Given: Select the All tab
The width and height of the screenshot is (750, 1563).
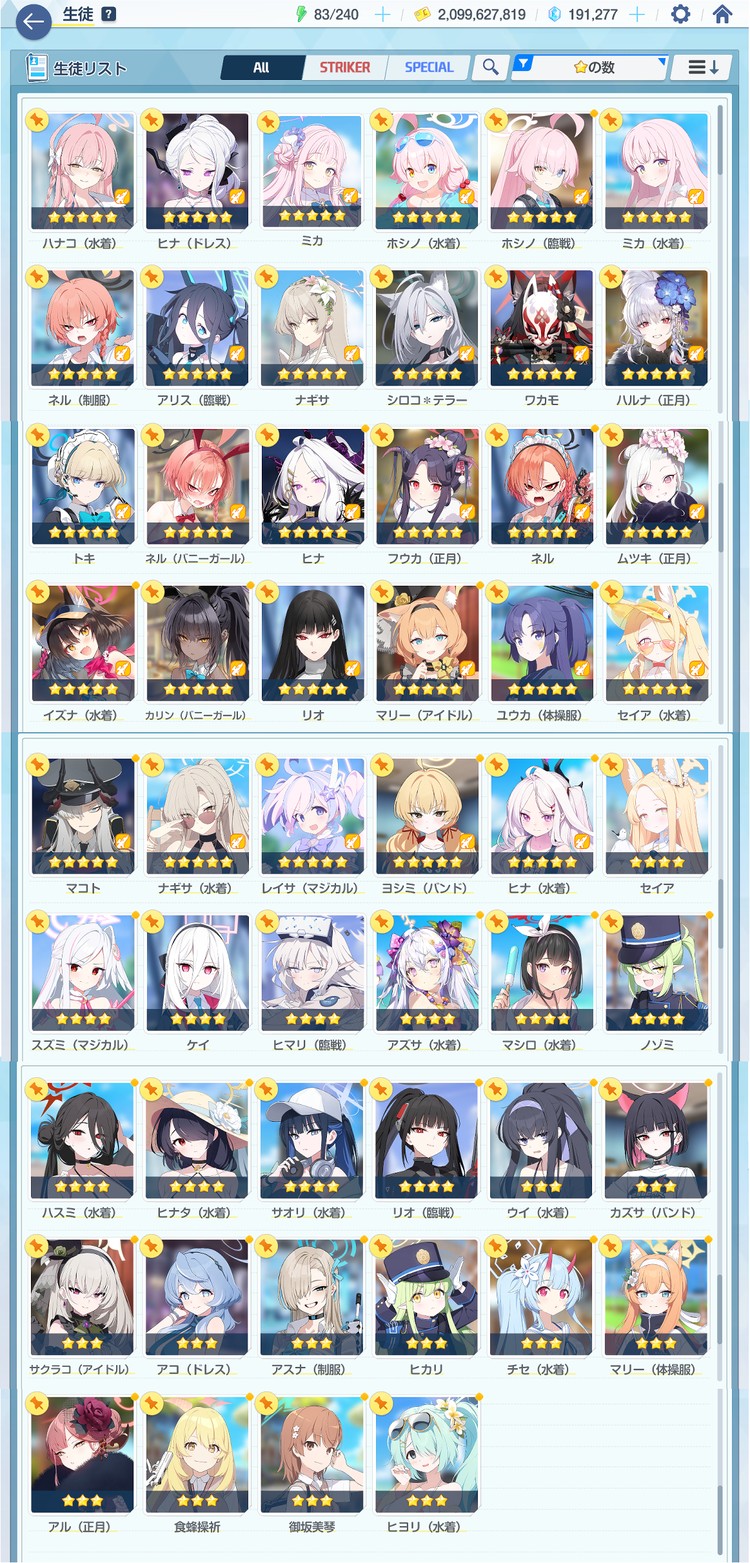Looking at the screenshot, I should tap(261, 67).
